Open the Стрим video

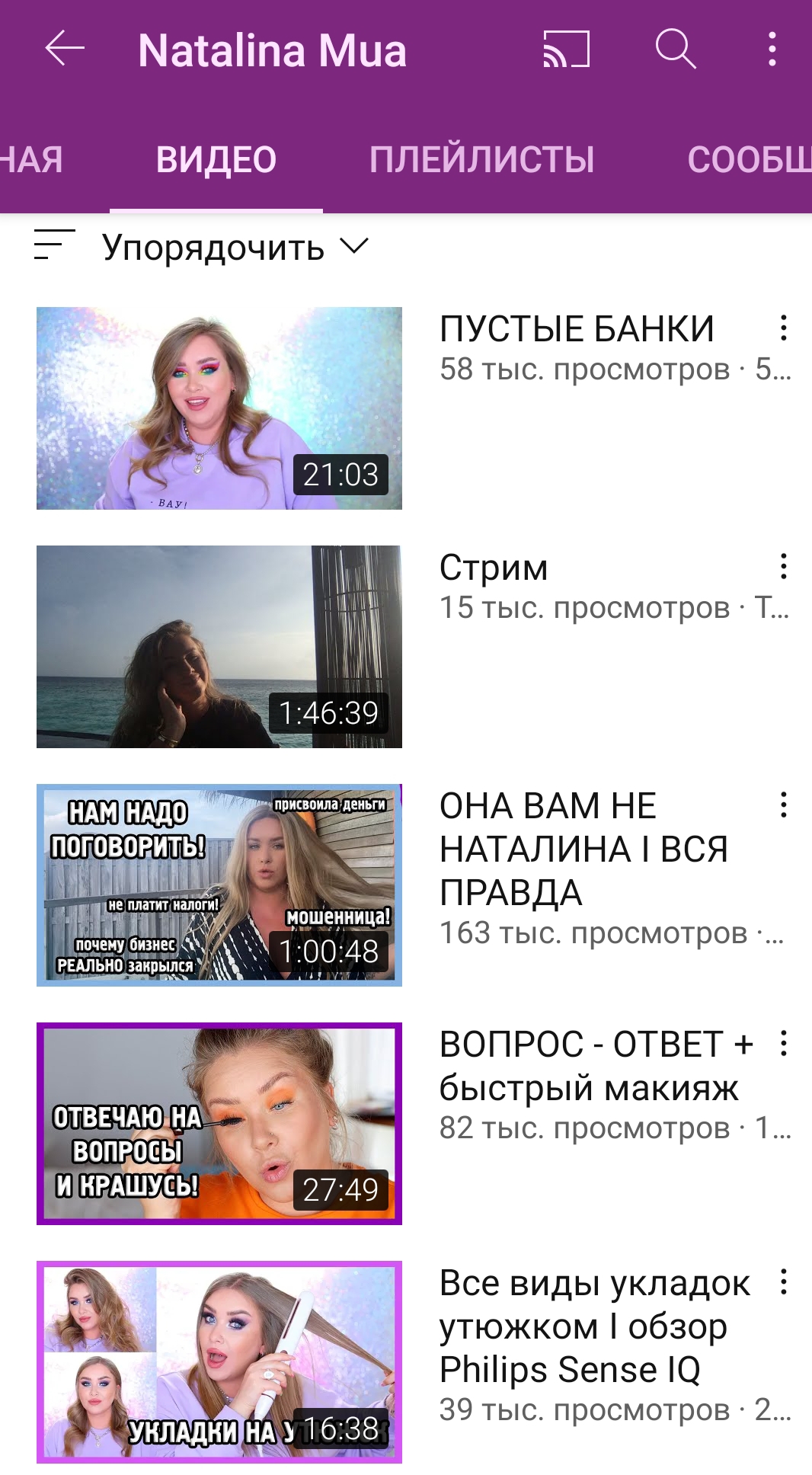(x=219, y=647)
